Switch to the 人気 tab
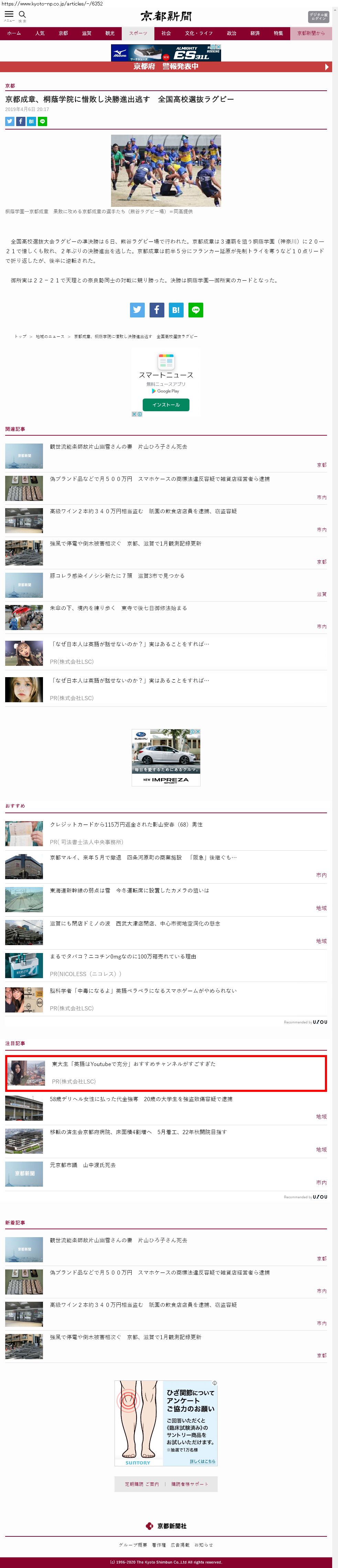Viewport: 338px width, 1568px height. (40, 33)
